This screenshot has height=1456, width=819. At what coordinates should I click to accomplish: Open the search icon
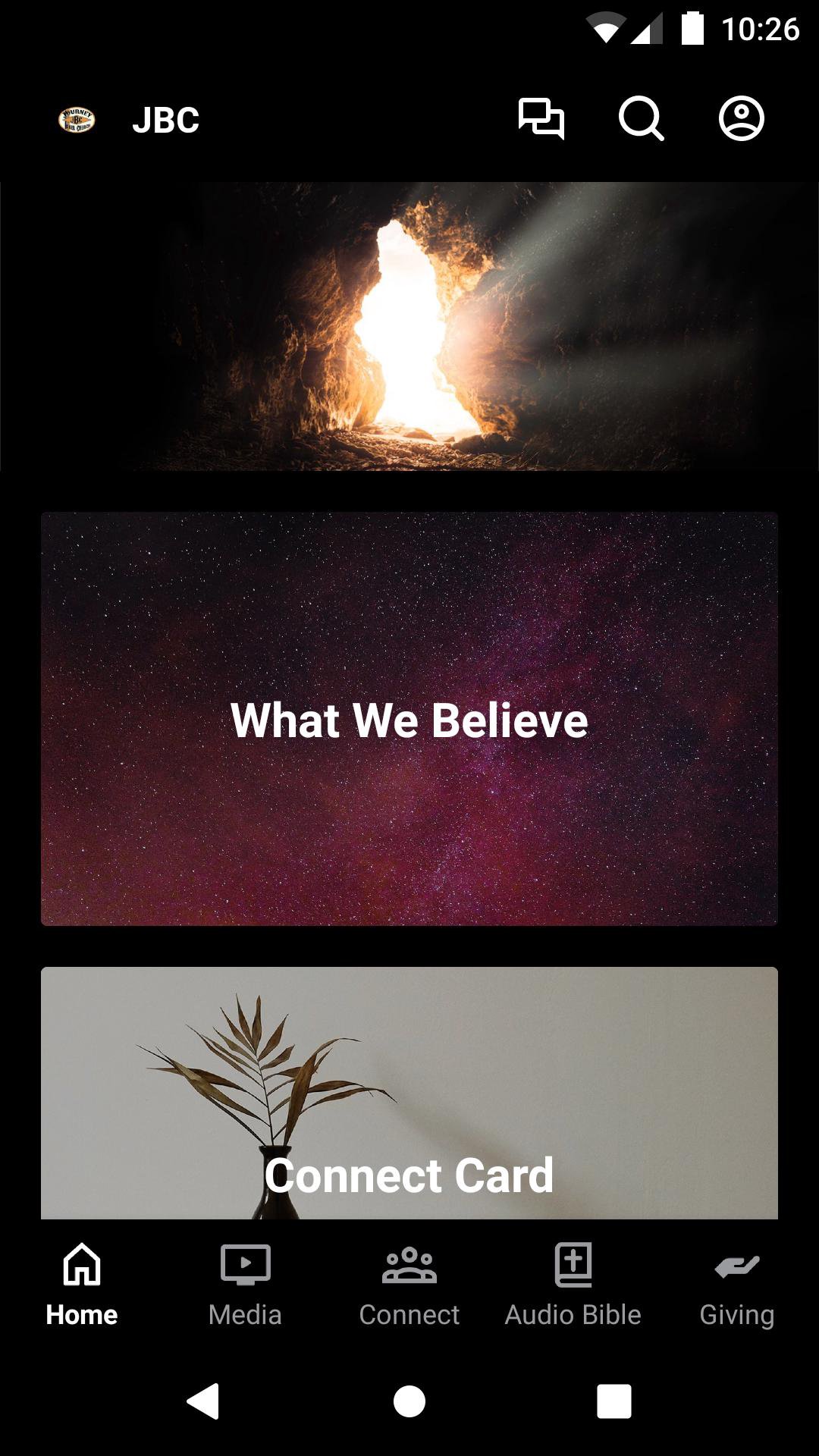click(641, 119)
